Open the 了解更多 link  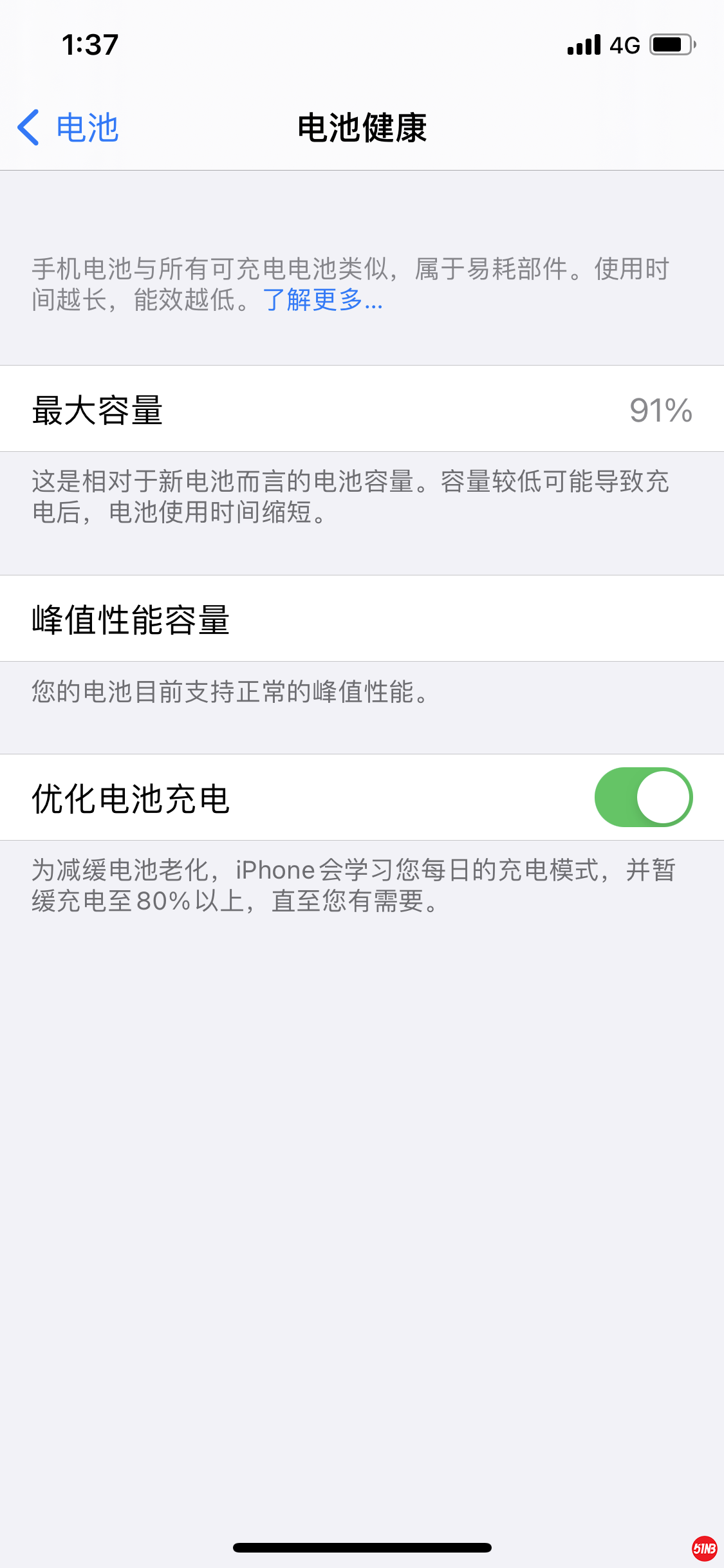click(x=322, y=300)
